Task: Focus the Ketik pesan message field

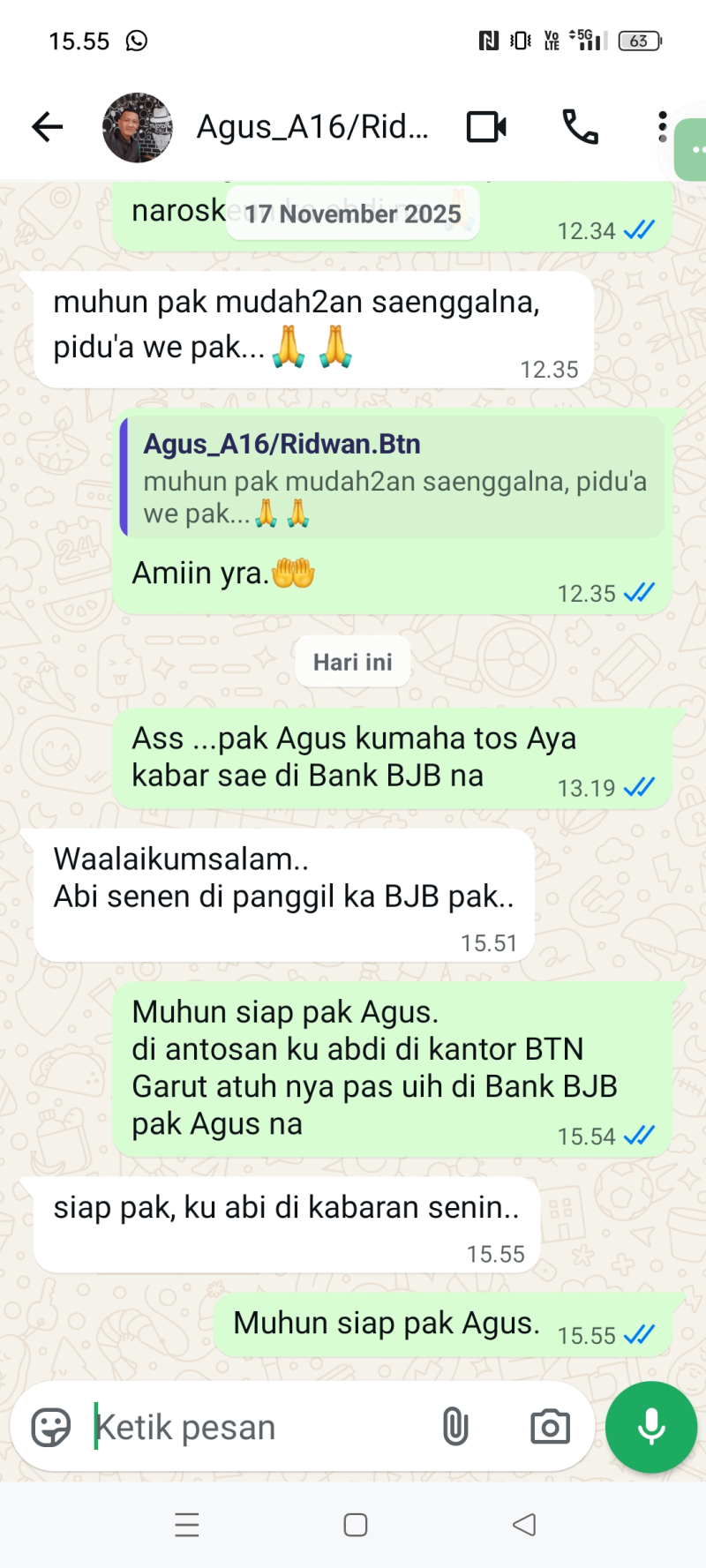Action: 256,1427
